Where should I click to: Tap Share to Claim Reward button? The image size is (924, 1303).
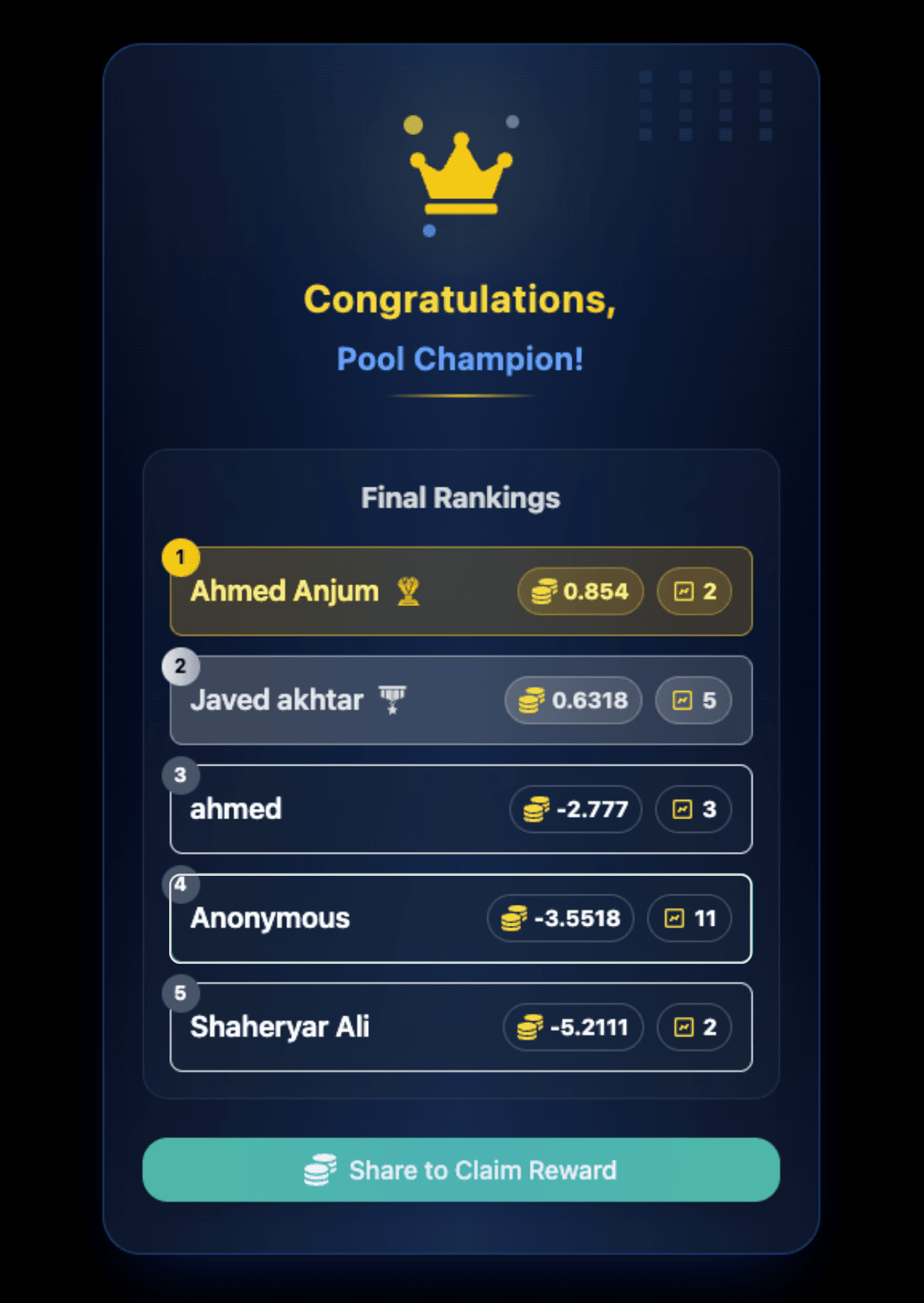(461, 1170)
